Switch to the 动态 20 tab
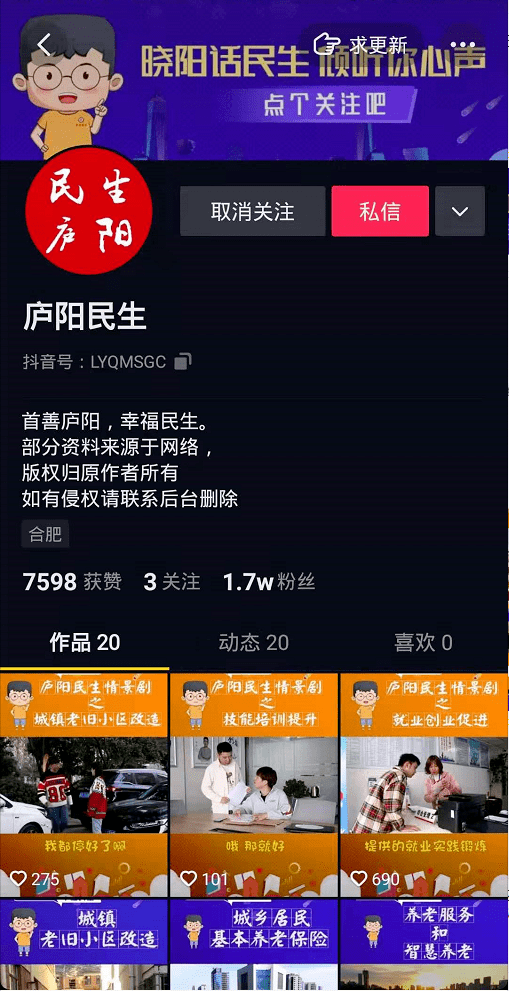 (x=254, y=643)
